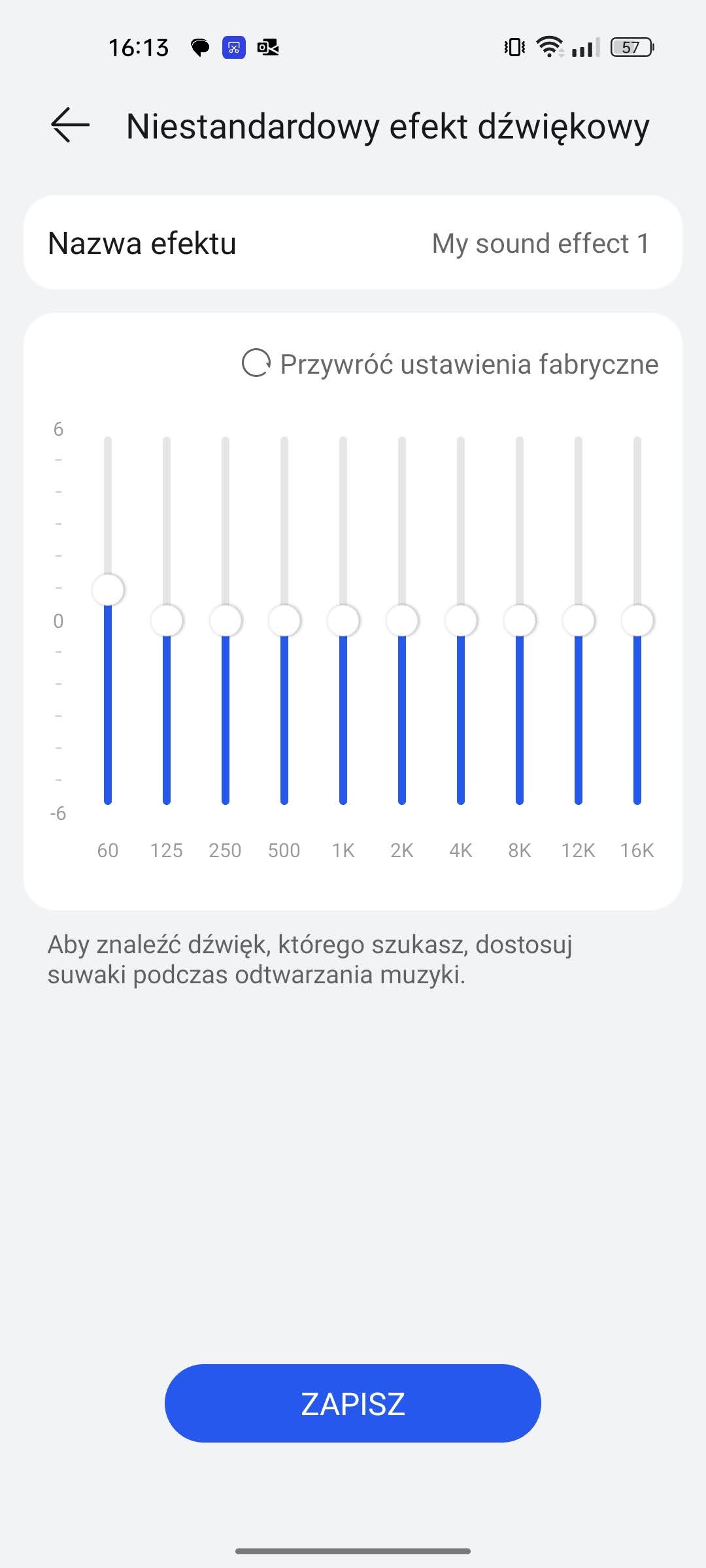Go back using the arrow icon
706x1568 pixels.
tap(70, 125)
